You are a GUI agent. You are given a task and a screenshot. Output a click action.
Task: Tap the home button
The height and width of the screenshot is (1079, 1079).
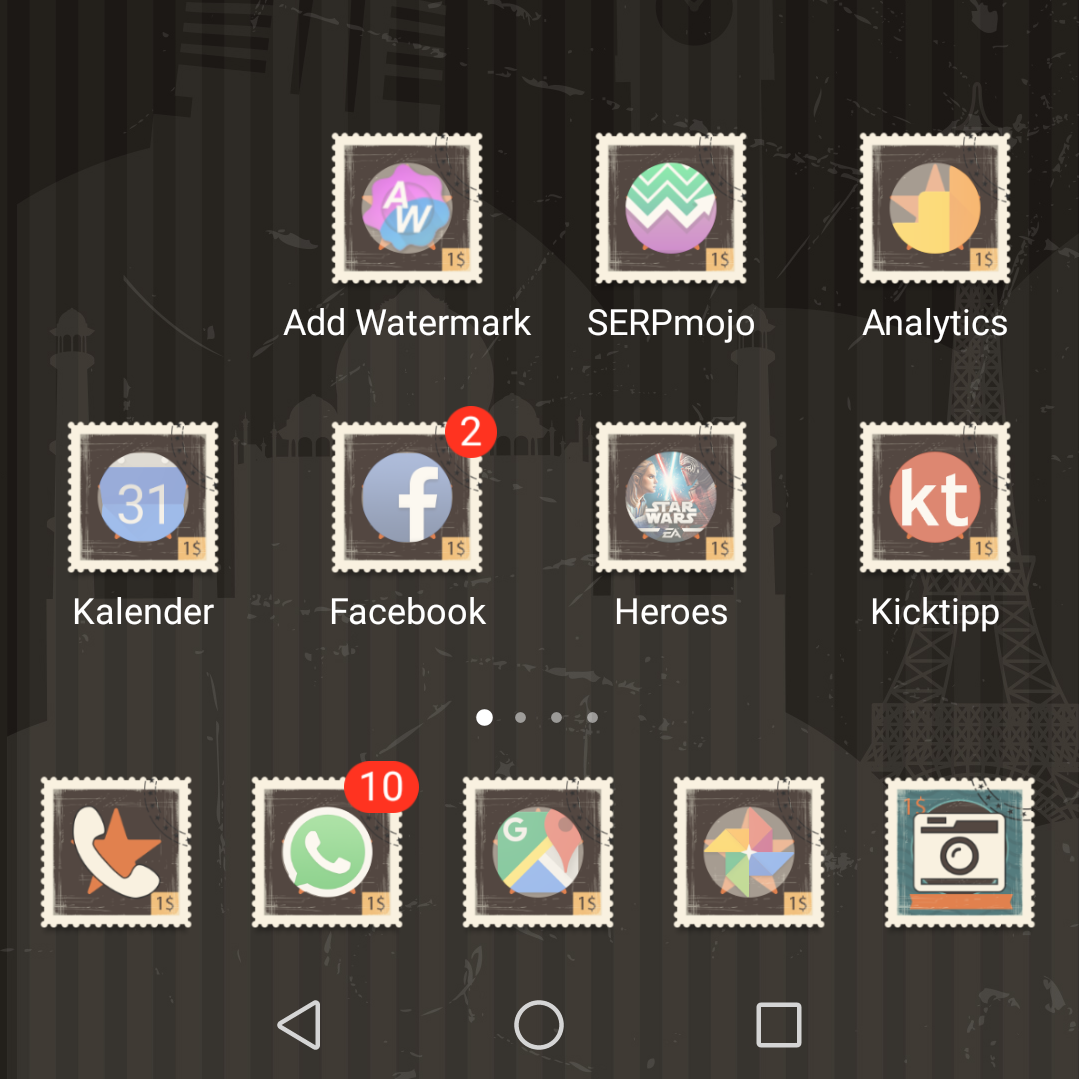(x=539, y=1025)
